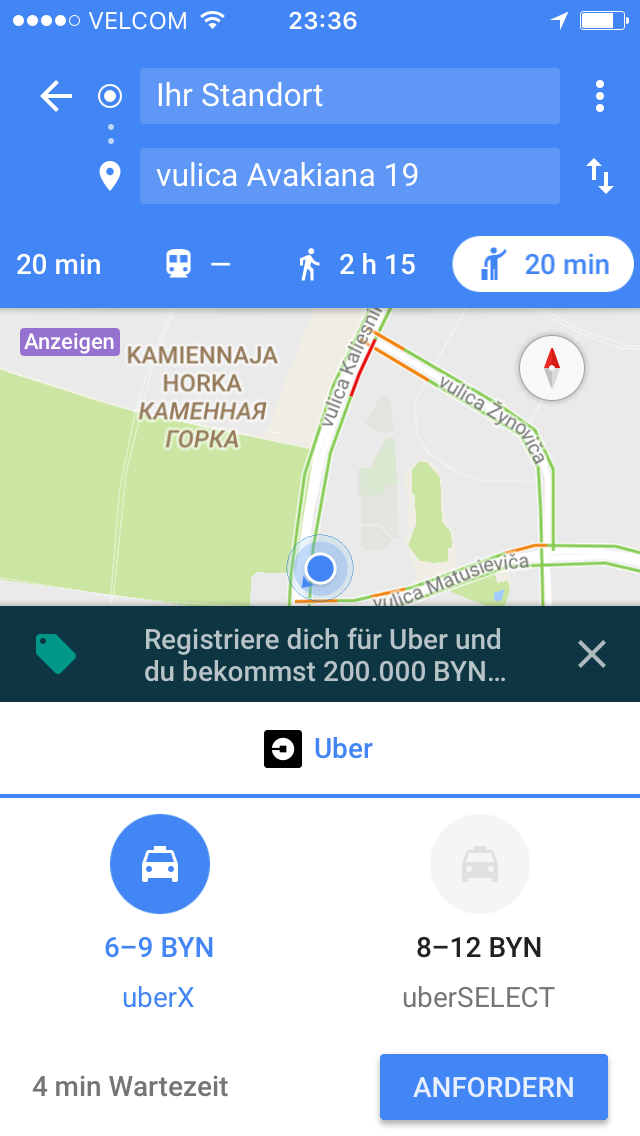Open the three-dot overflow menu
The image size is (640, 1136).
click(599, 96)
